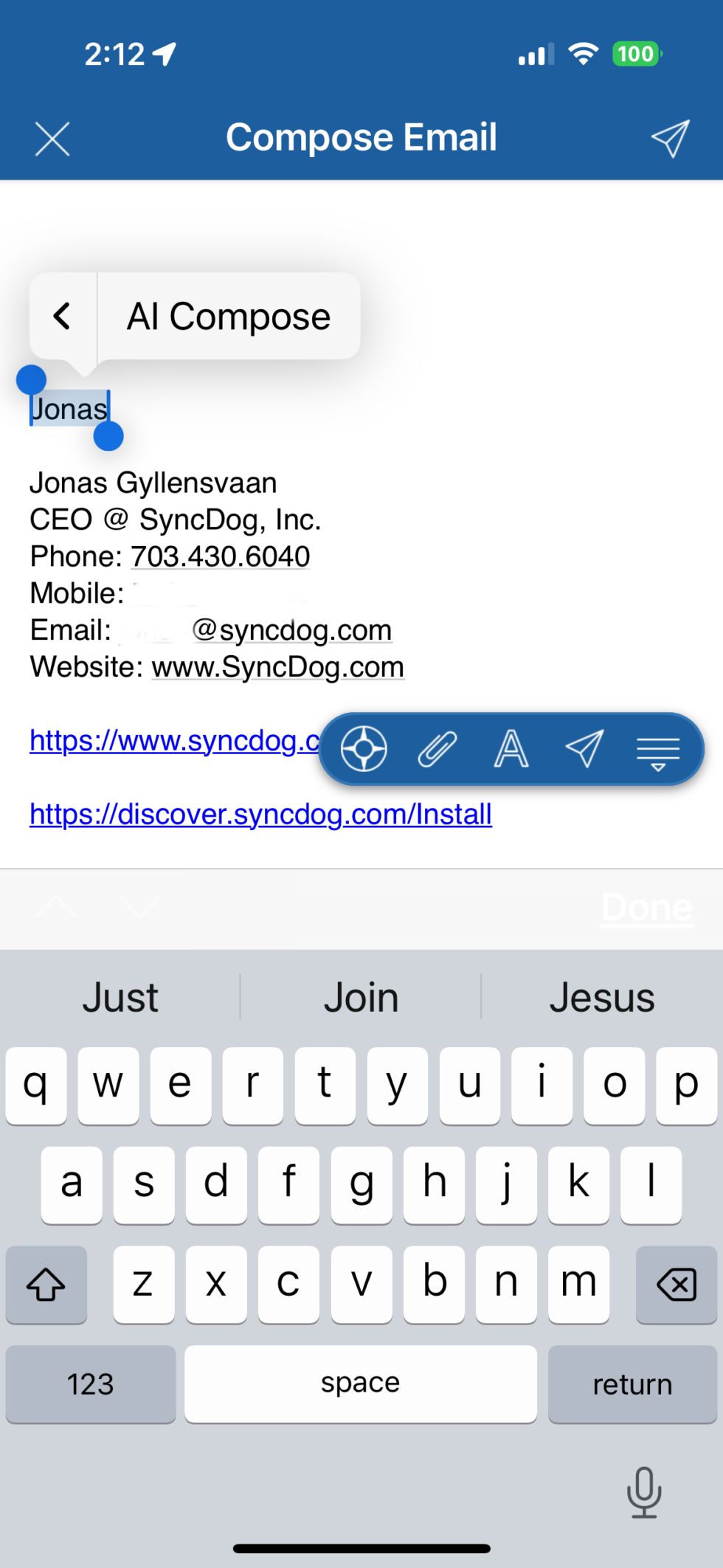The width and height of the screenshot is (723, 1568).
Task: Open the www.SyncDog.com website link
Action: pos(277,666)
